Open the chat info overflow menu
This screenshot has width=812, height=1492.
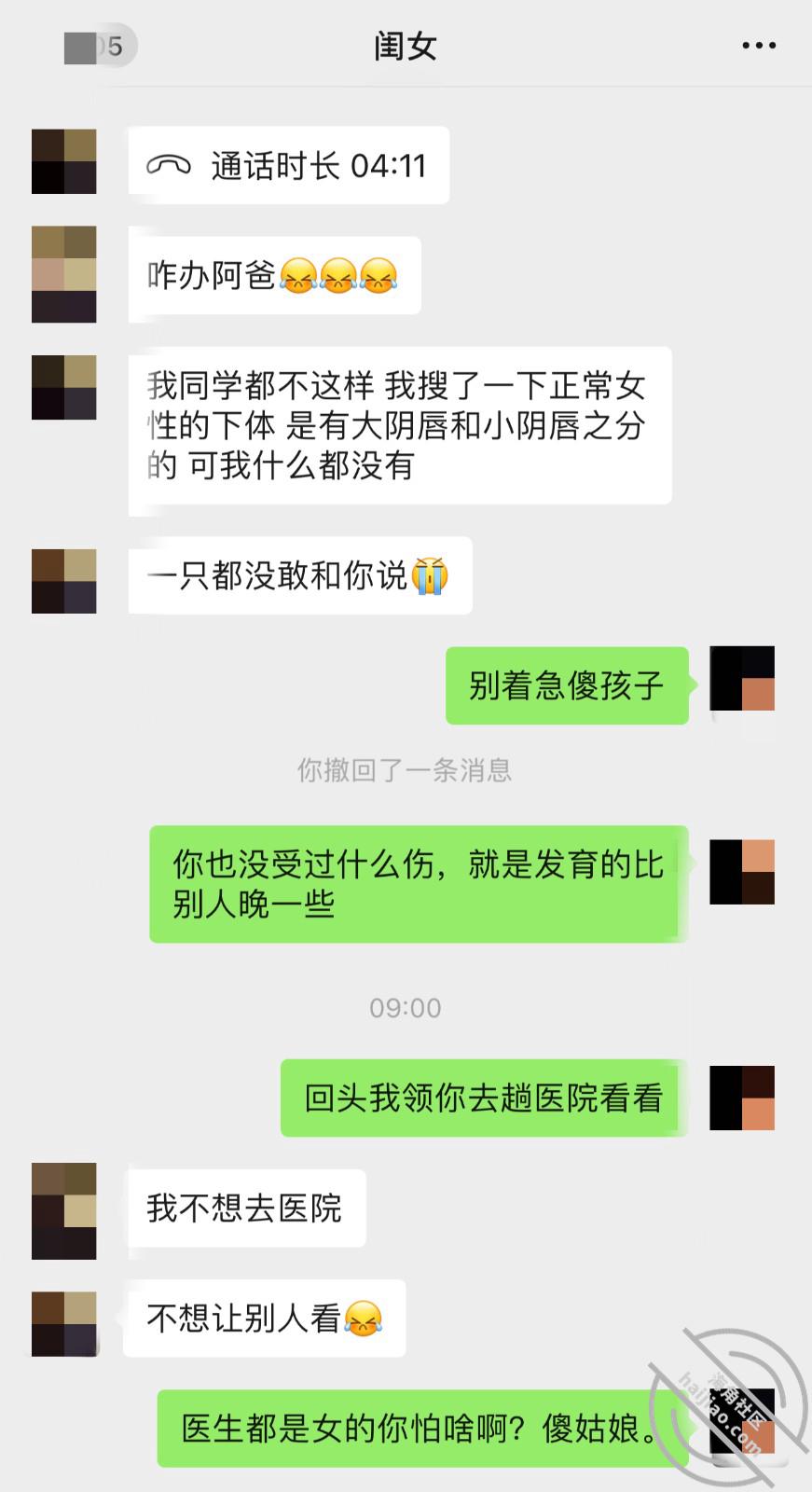[758, 46]
